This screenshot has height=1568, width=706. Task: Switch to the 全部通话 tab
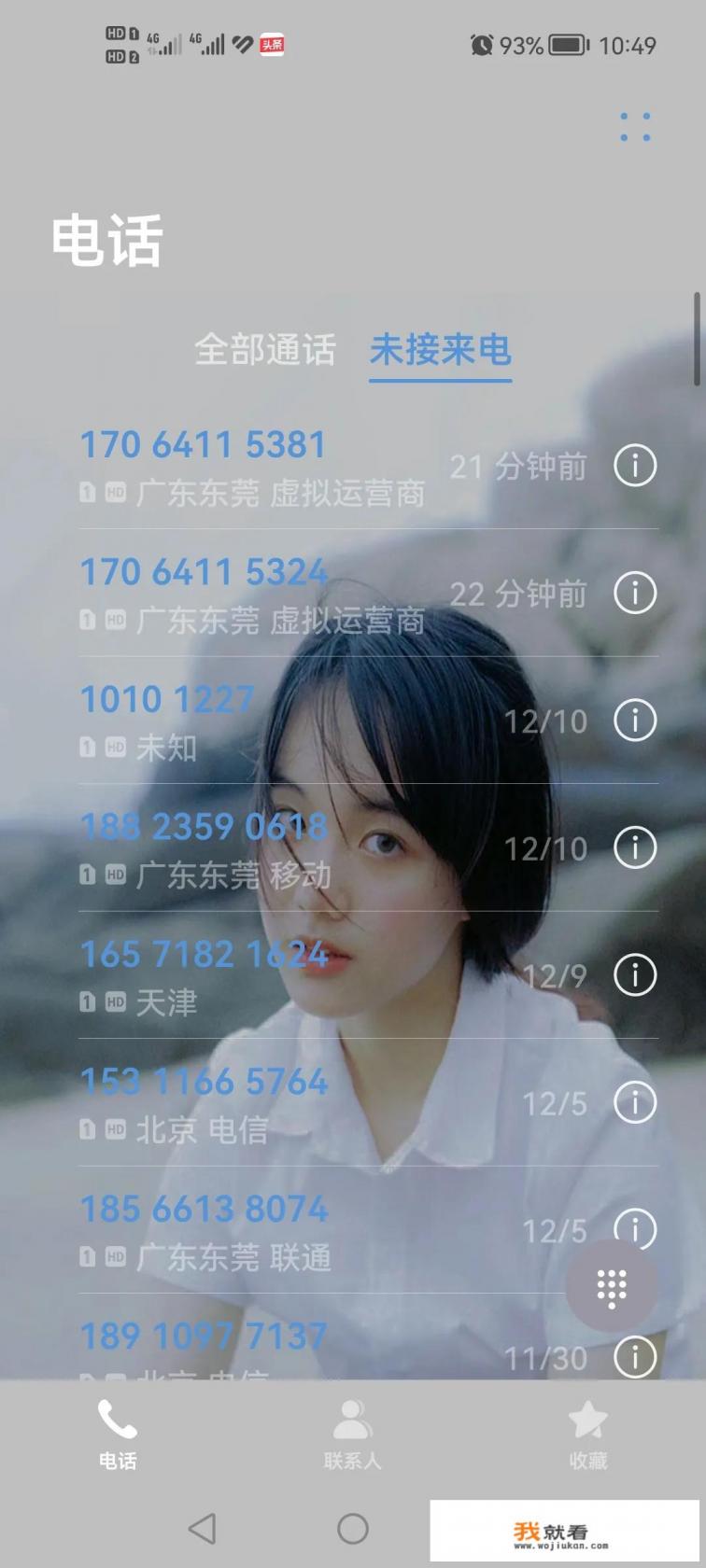coord(264,350)
